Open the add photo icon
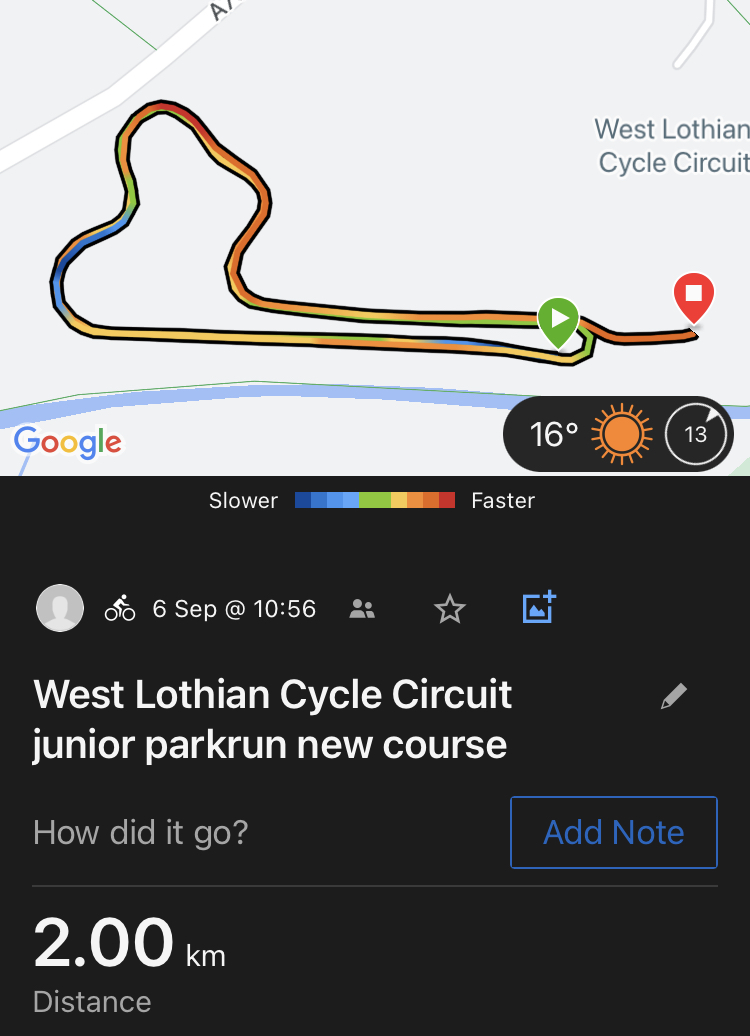This screenshot has width=750, height=1036. pos(538,608)
